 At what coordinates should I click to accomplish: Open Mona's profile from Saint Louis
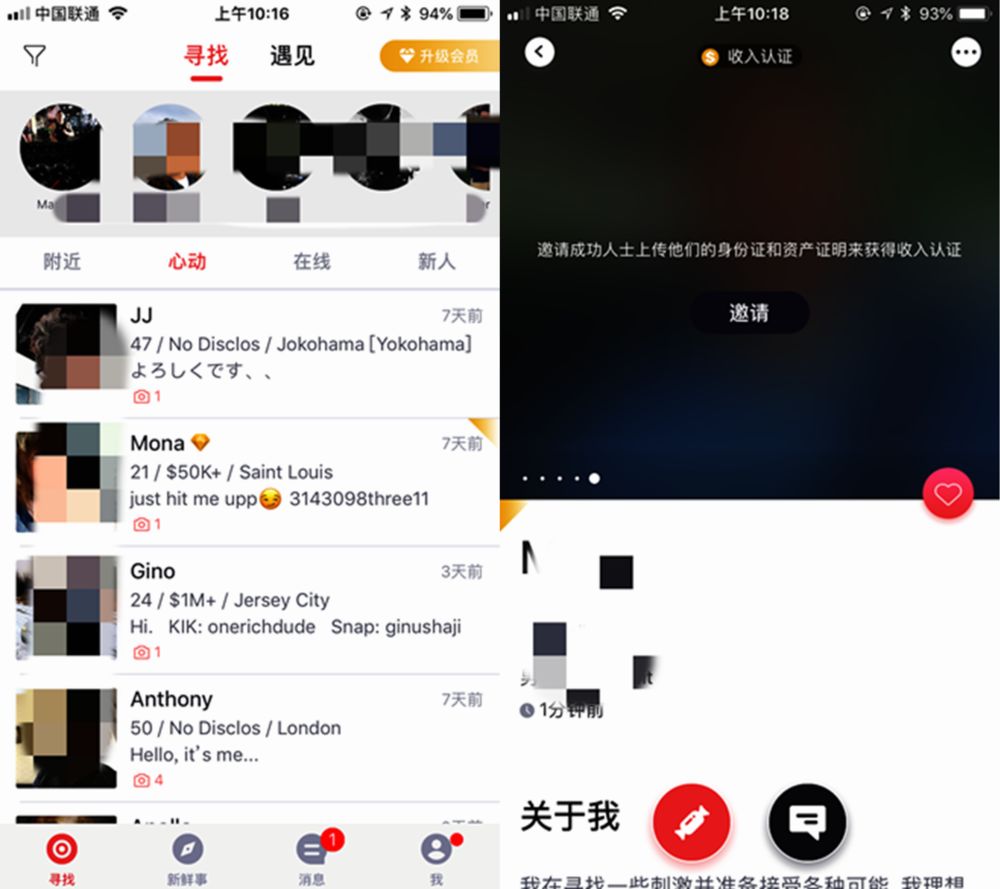(x=250, y=482)
